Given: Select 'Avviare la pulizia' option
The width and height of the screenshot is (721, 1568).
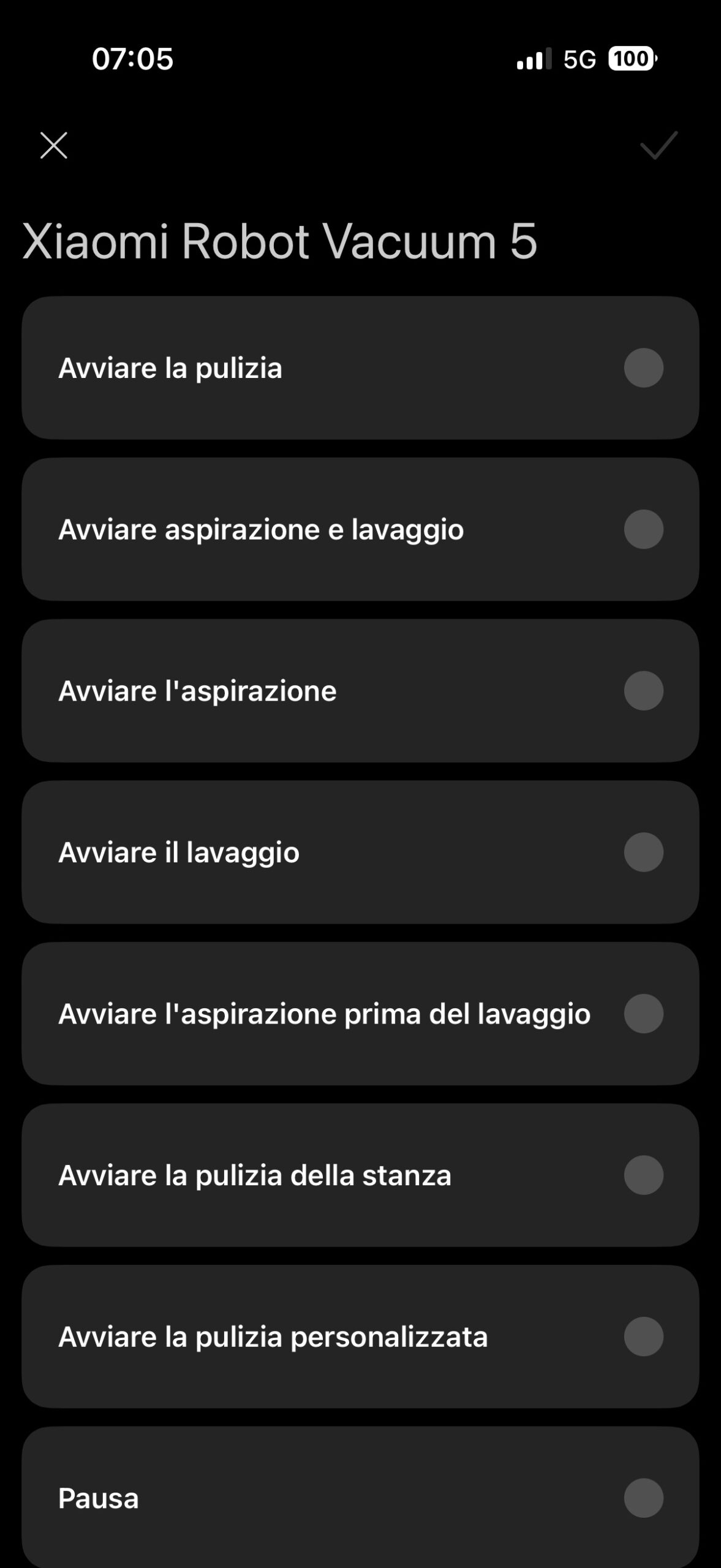Looking at the screenshot, I should pos(643,368).
